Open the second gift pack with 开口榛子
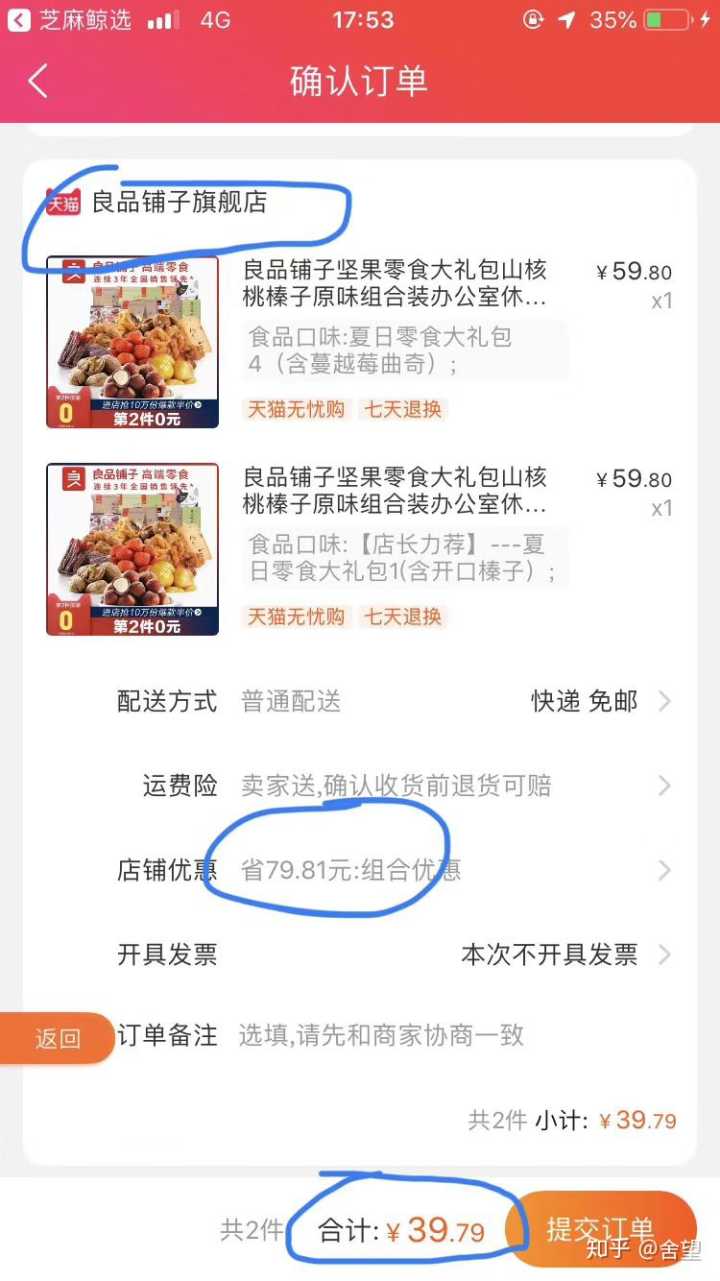Viewport: 720px width, 1281px height. tap(394, 490)
